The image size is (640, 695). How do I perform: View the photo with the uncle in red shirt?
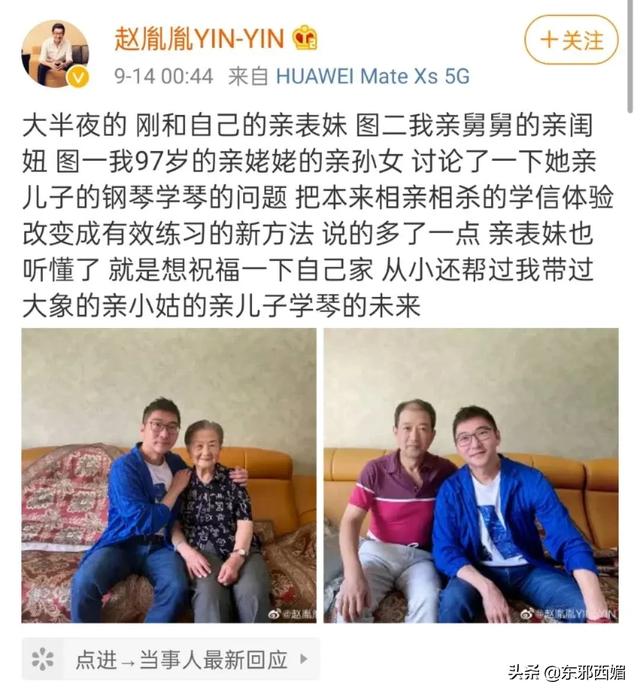click(471, 475)
